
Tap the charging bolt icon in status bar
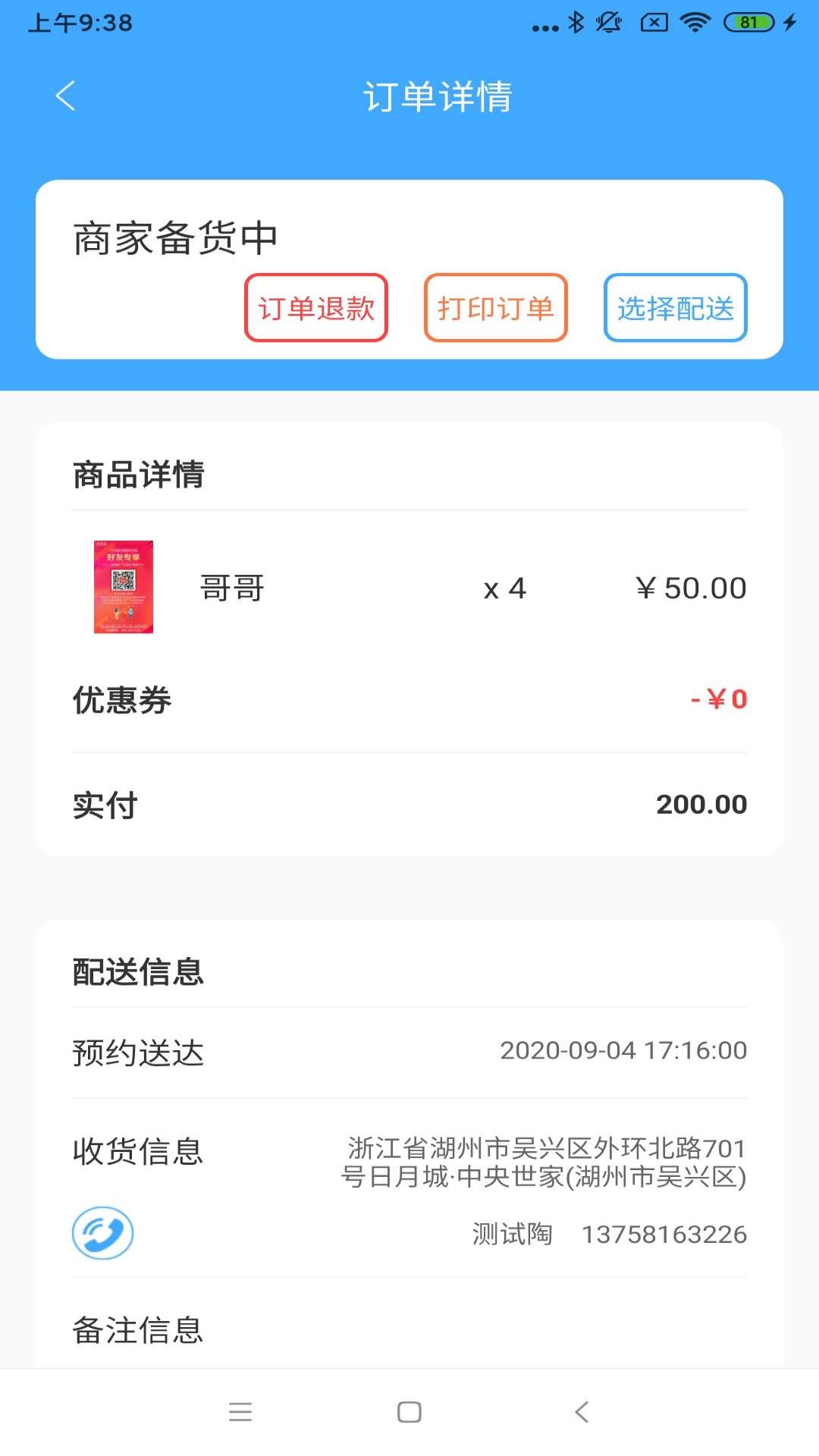[x=789, y=23]
